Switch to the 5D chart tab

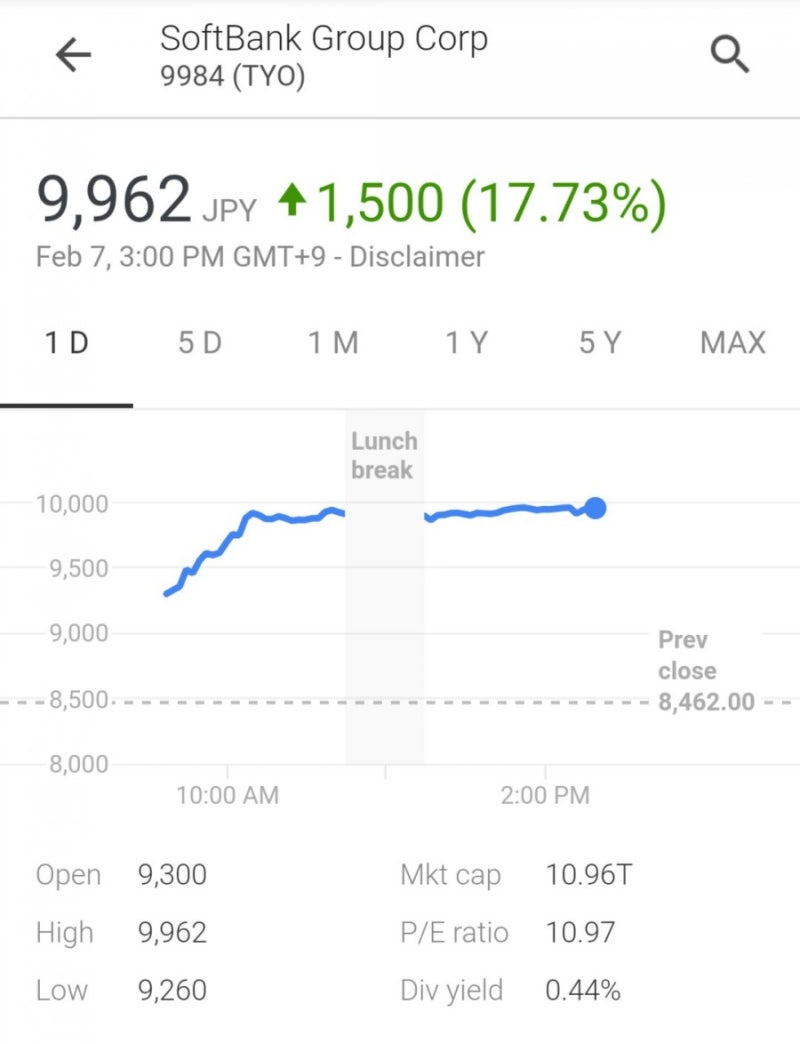[x=198, y=342]
